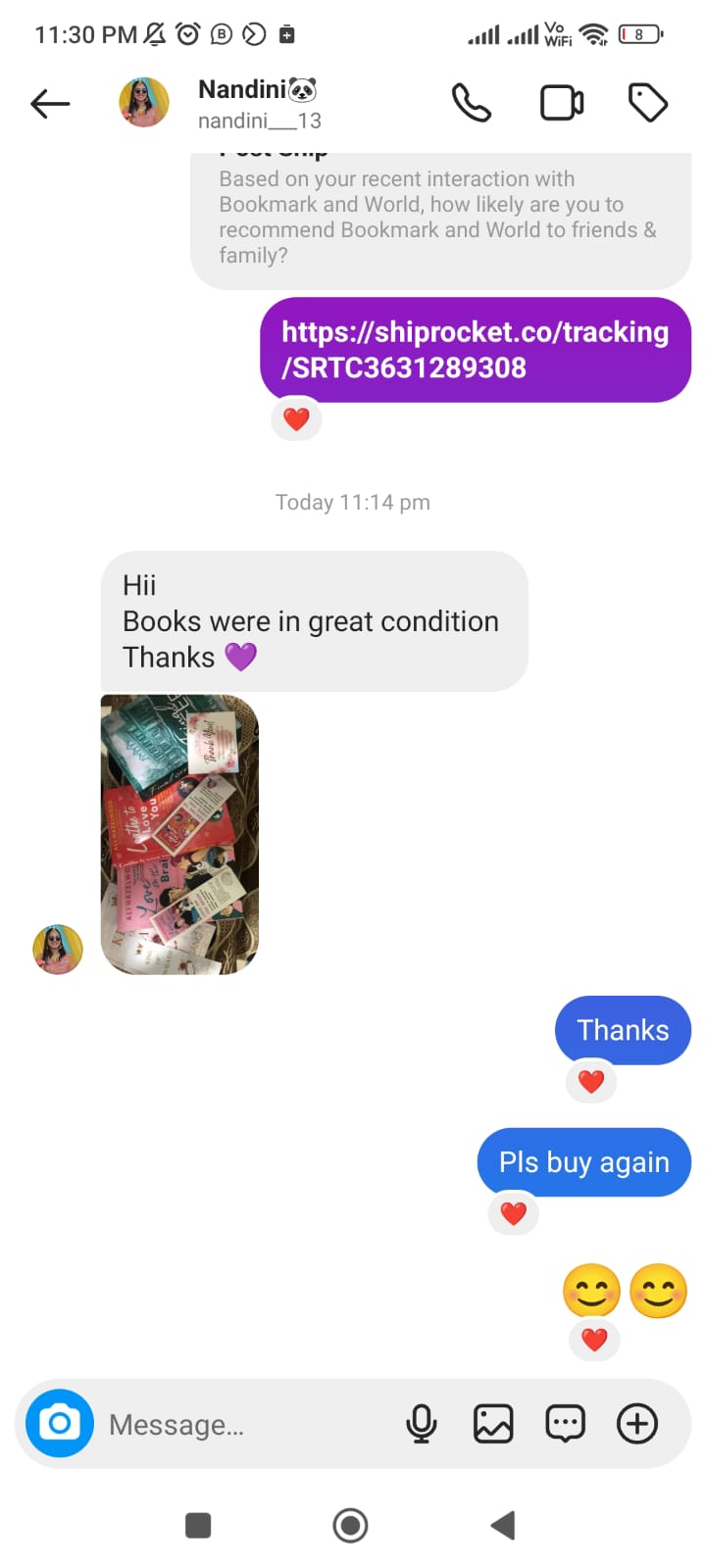View the shared books photo

[179, 834]
